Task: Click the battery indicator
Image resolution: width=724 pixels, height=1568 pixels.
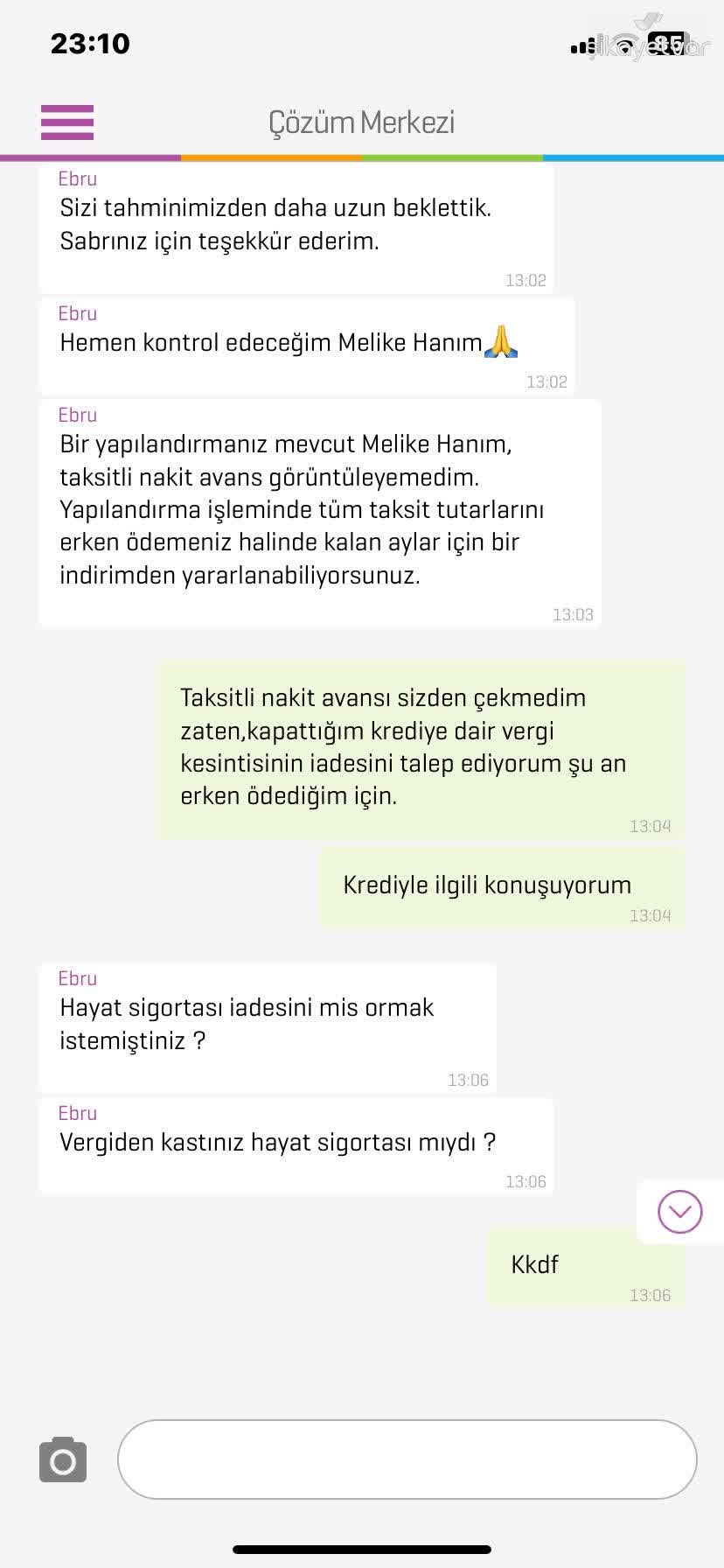Action: 667,43
